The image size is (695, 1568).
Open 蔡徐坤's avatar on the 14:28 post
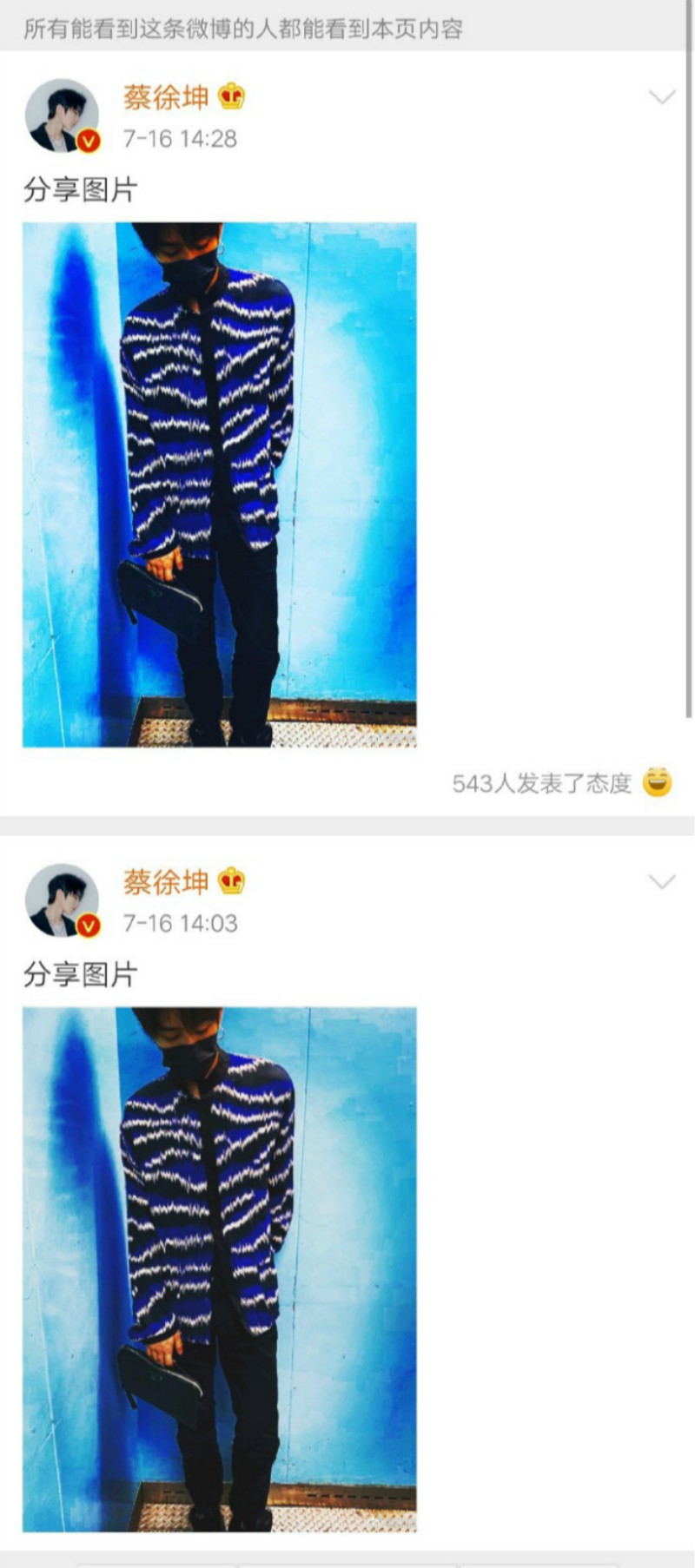[63, 116]
